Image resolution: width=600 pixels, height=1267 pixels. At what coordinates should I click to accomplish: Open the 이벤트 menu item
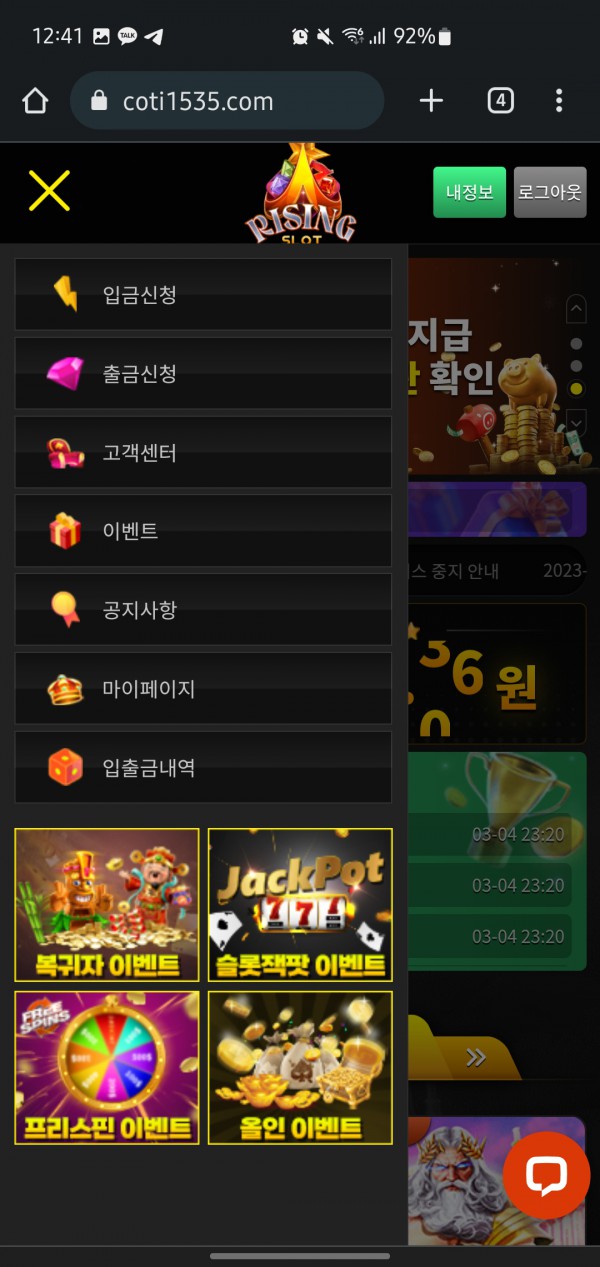pyautogui.click(x=203, y=531)
